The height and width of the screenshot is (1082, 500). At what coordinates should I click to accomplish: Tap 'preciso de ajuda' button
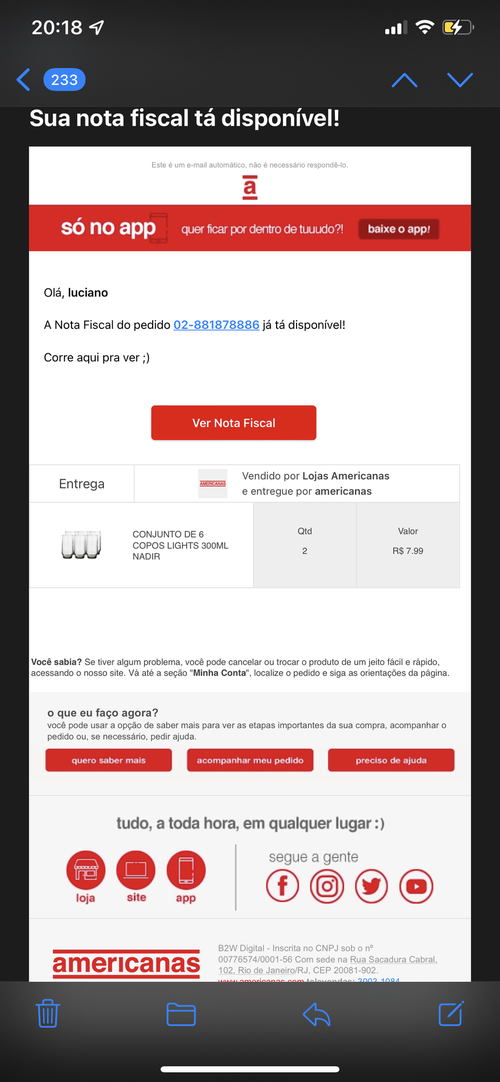(x=391, y=760)
